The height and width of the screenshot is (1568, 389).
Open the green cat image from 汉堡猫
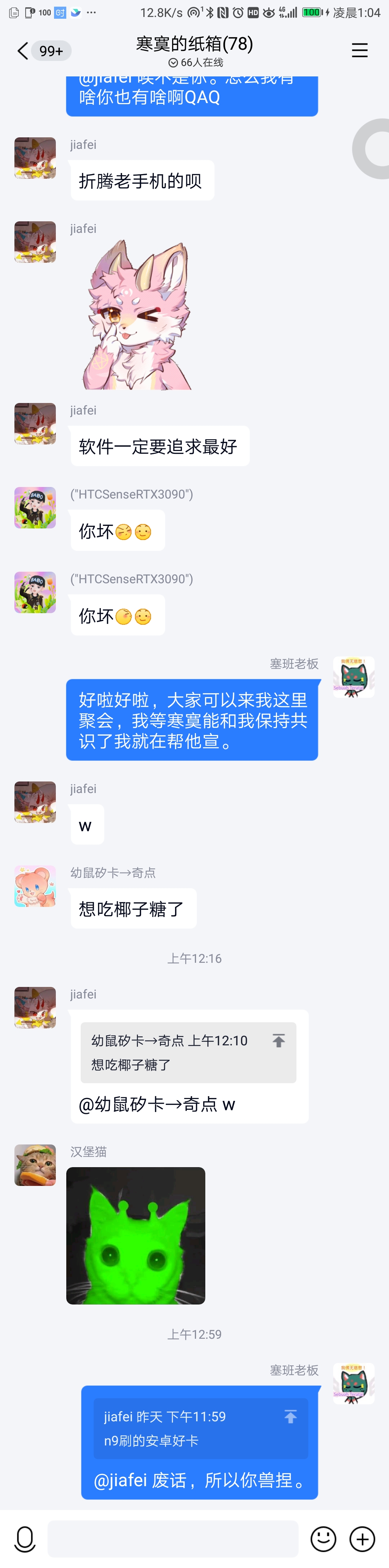[135, 1235]
